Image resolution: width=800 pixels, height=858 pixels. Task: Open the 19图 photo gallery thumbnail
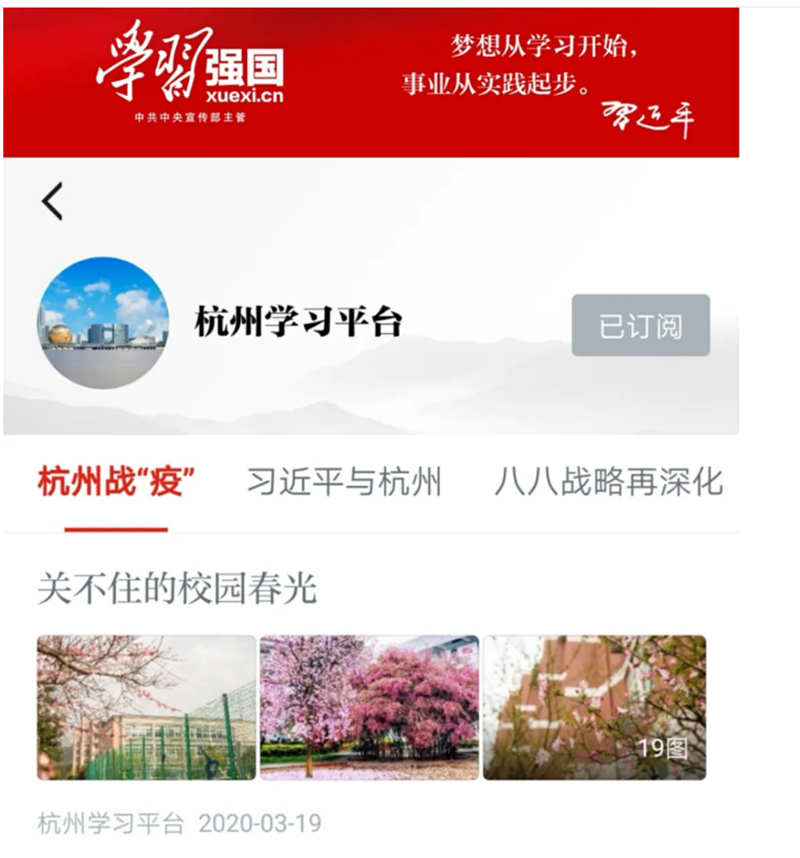[594, 707]
